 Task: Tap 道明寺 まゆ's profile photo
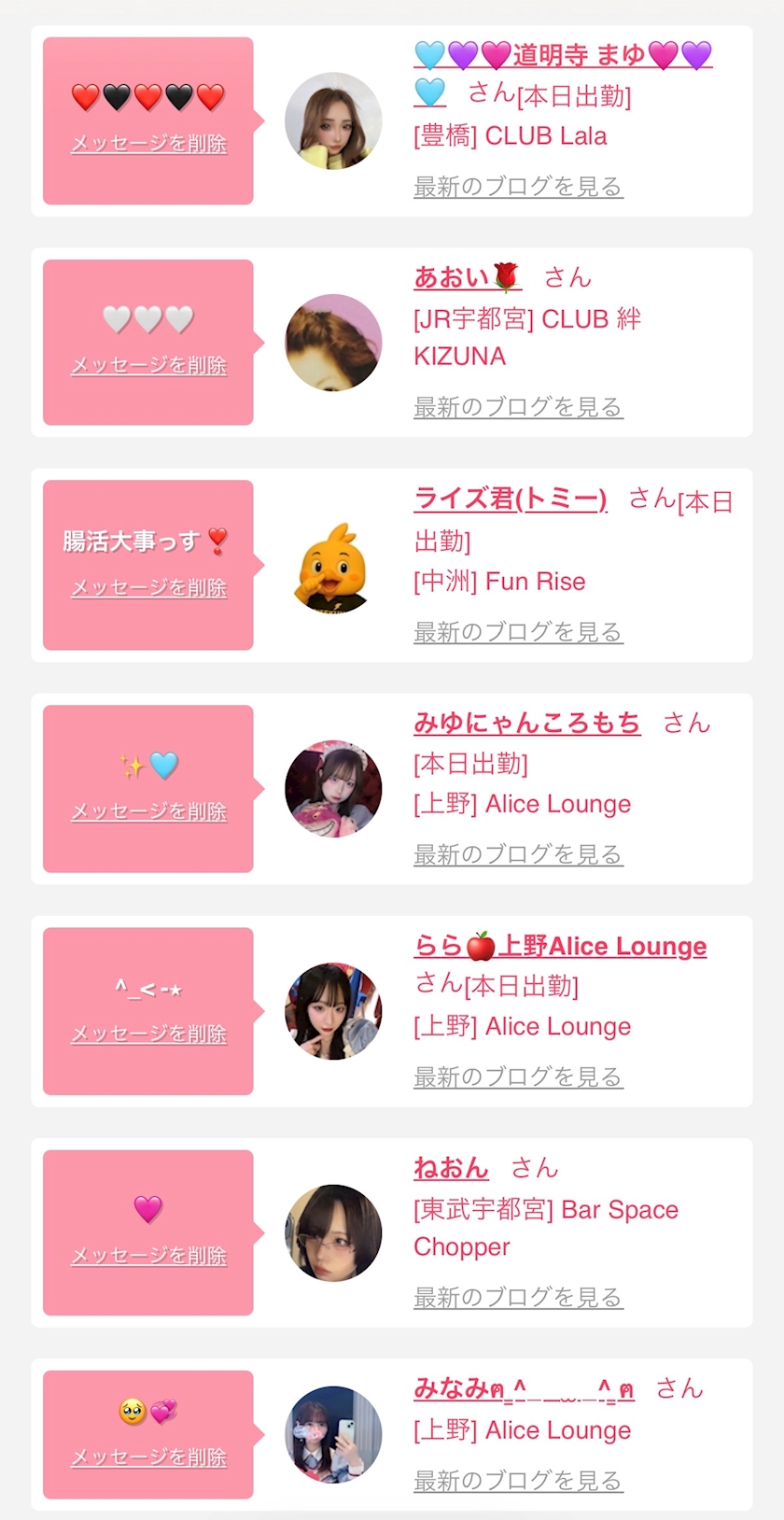[x=333, y=120]
